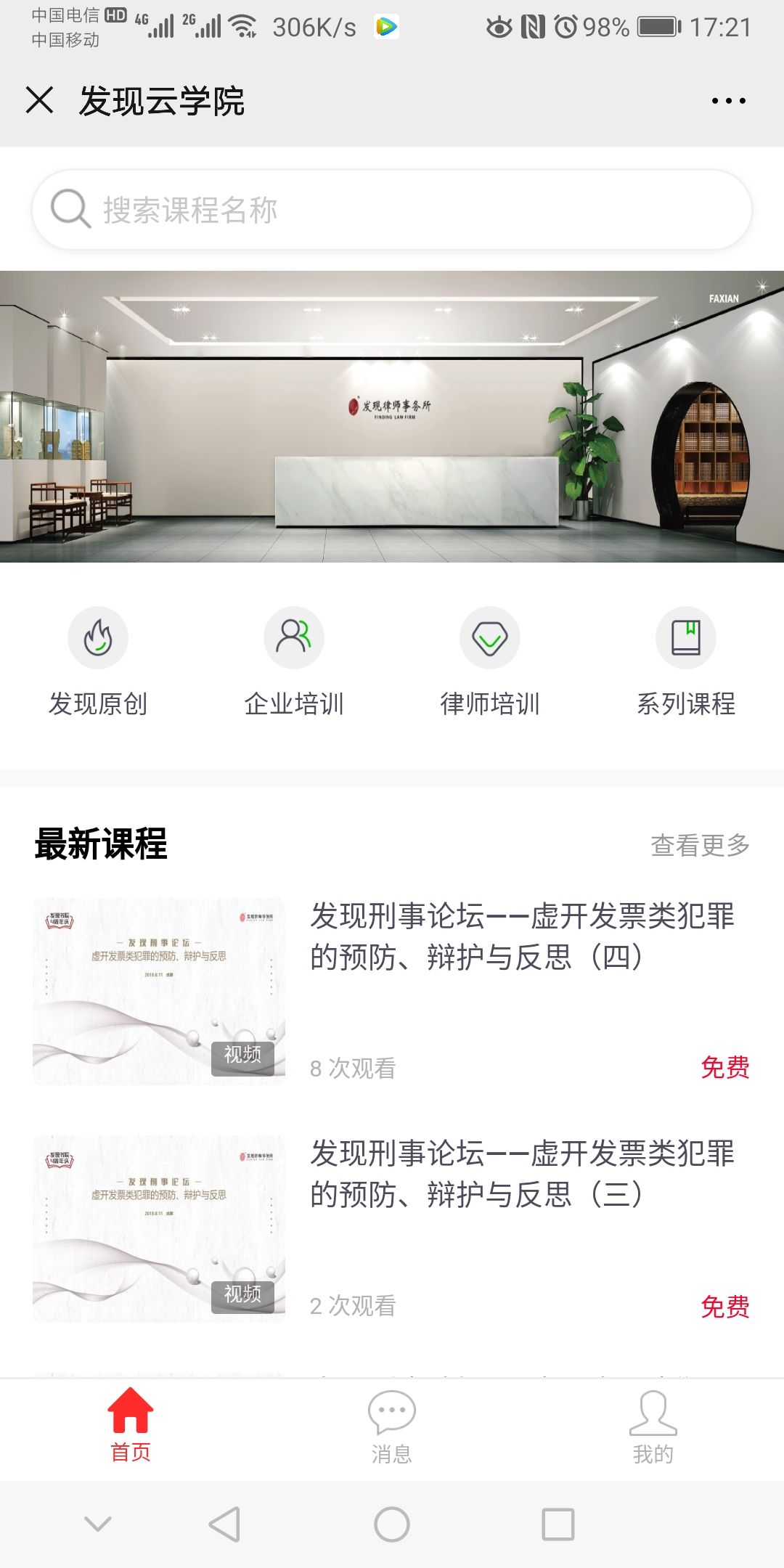View more via 查看更多
This screenshot has height=1568, width=784.
700,845
